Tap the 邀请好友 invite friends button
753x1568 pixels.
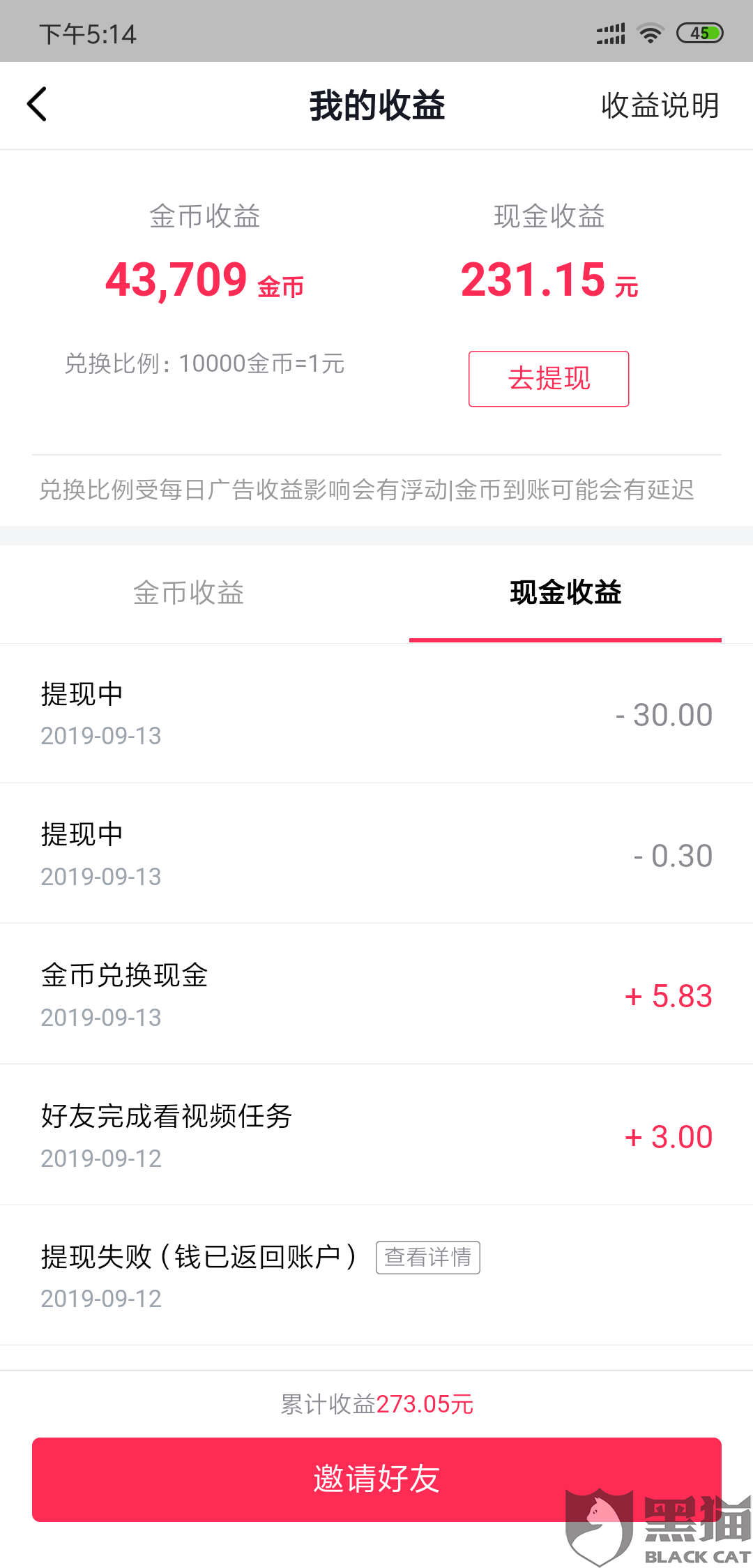point(376,1479)
